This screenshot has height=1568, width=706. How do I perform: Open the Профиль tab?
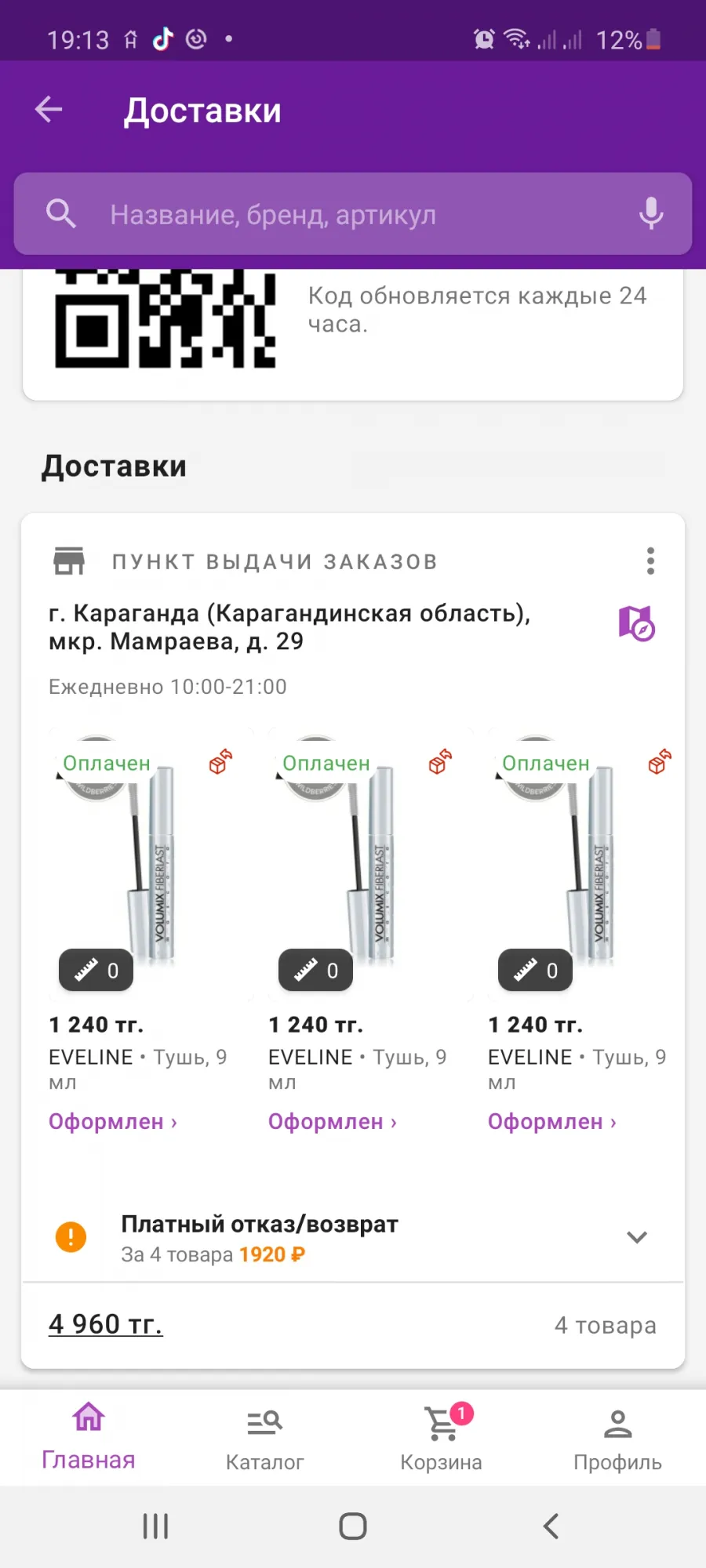pyautogui.click(x=617, y=1439)
